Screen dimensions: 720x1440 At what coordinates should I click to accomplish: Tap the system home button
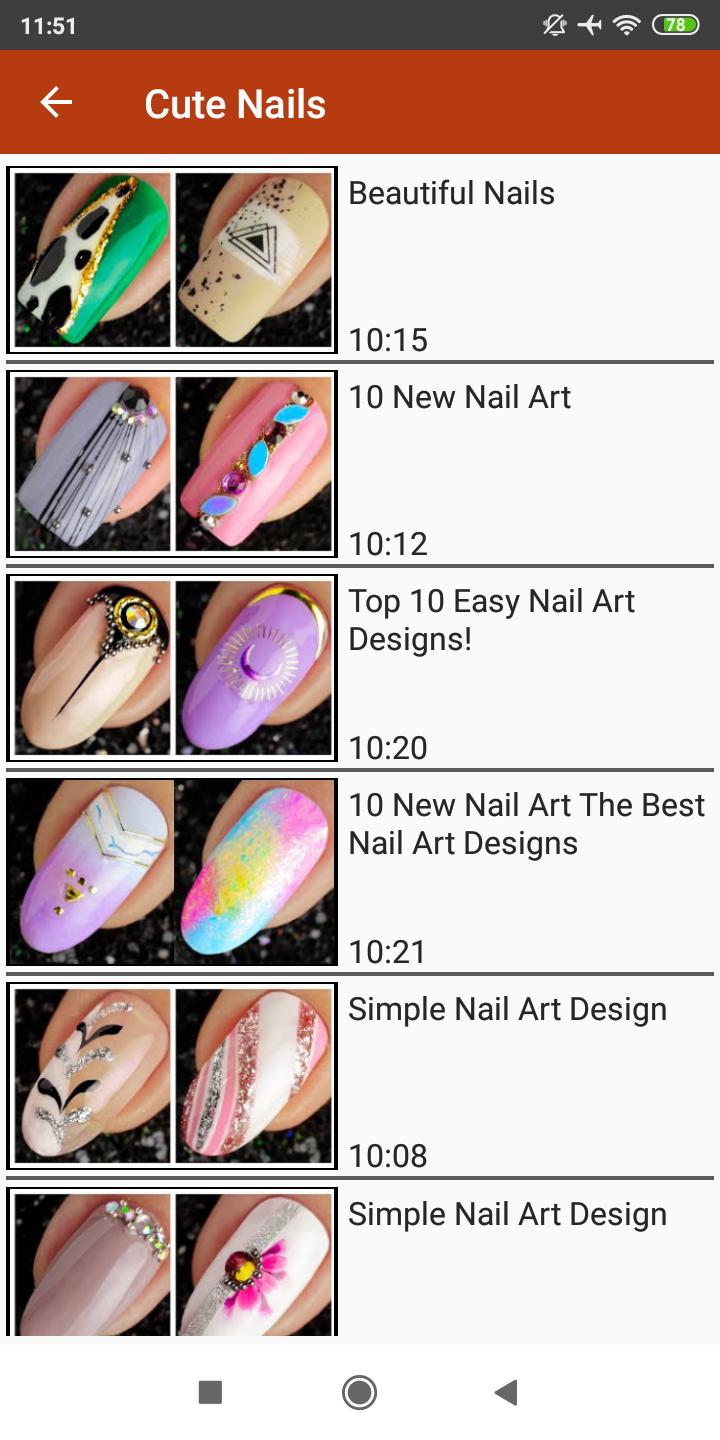tap(359, 1392)
